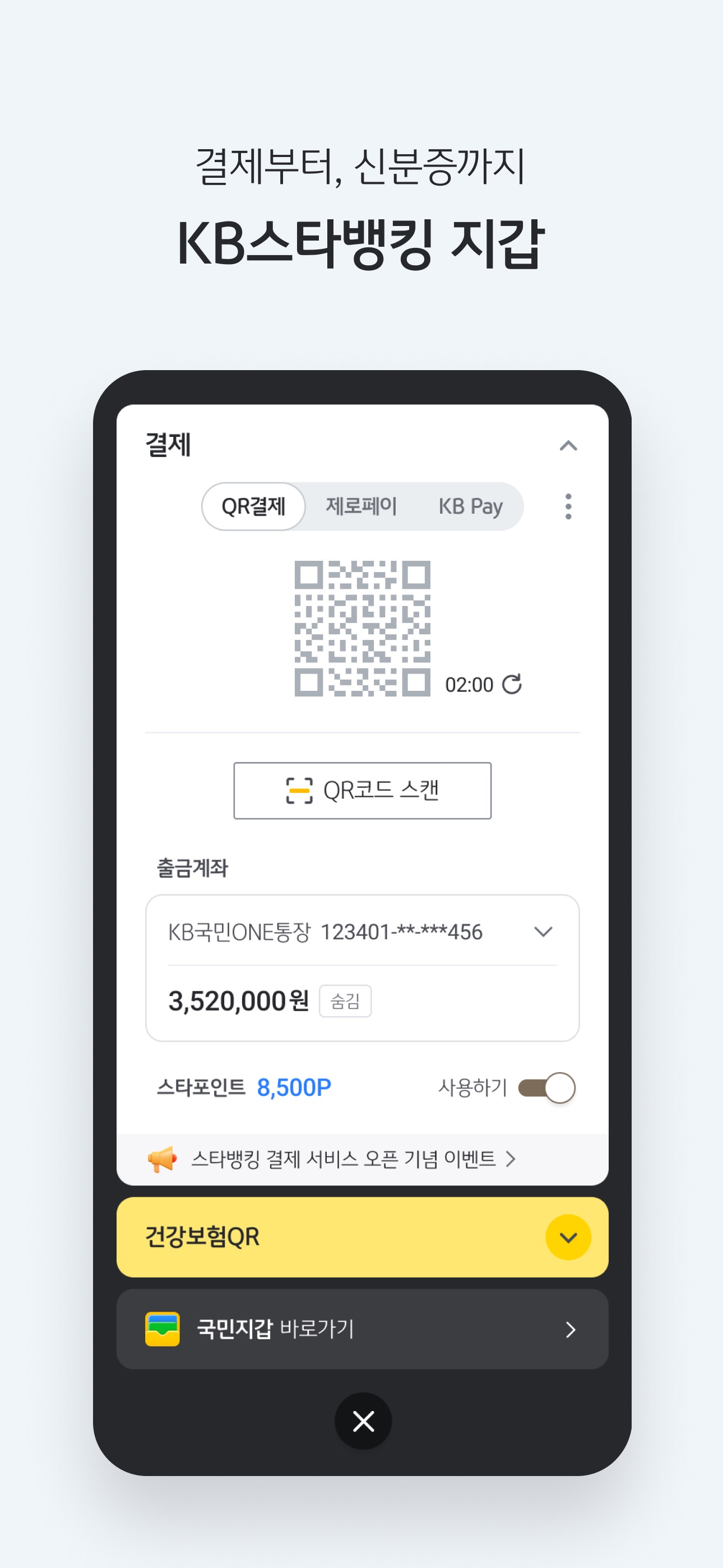Screen dimensions: 723x1568
Task: Click the megaphone icon on the event banner
Action: coord(162,1159)
